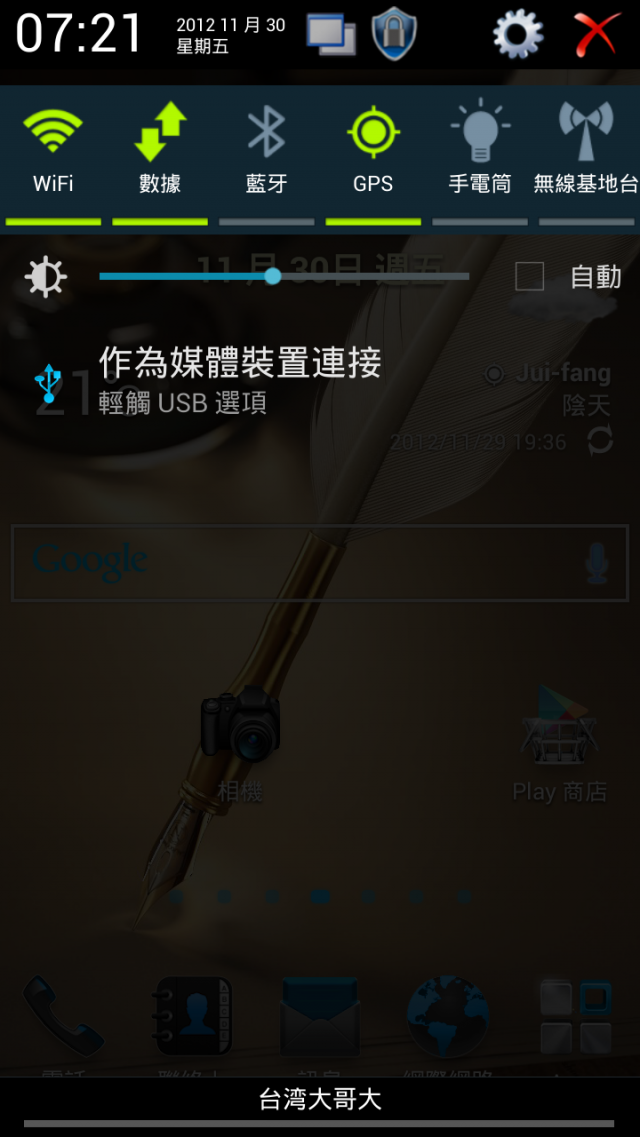The width and height of the screenshot is (640, 1138).
Task: Check the auto brightness (自動) box
Action: [529, 276]
